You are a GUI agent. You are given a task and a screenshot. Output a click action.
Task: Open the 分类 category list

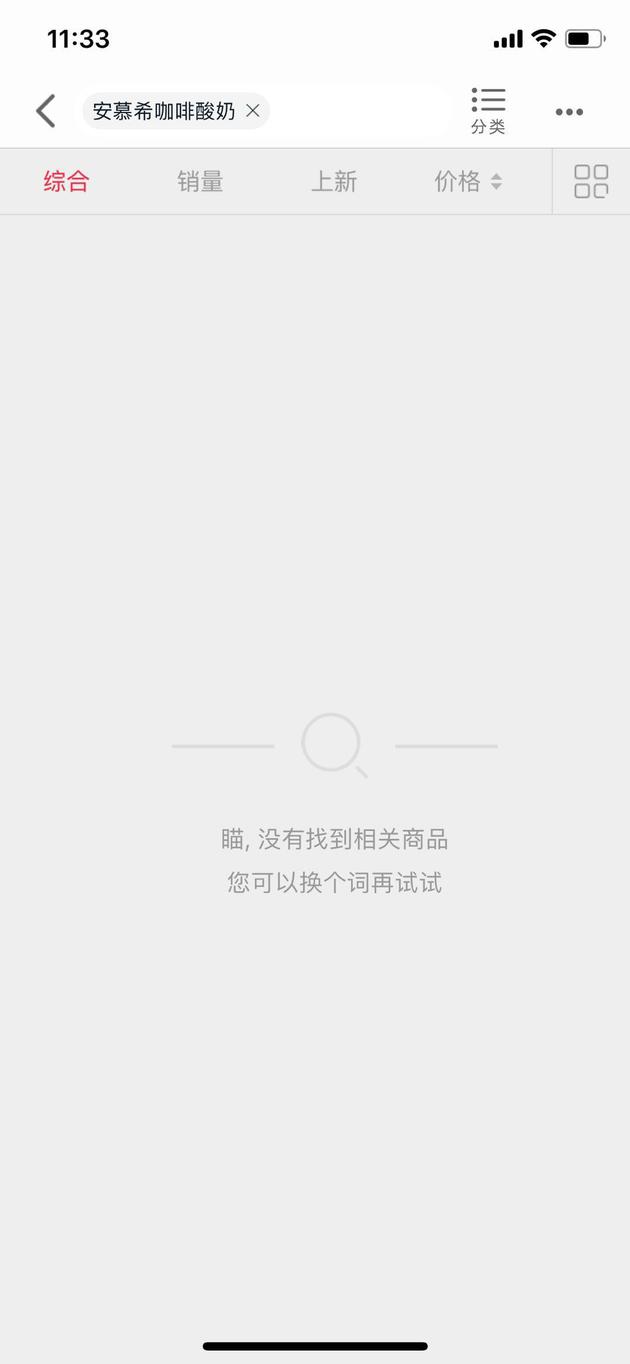pyautogui.click(x=488, y=111)
